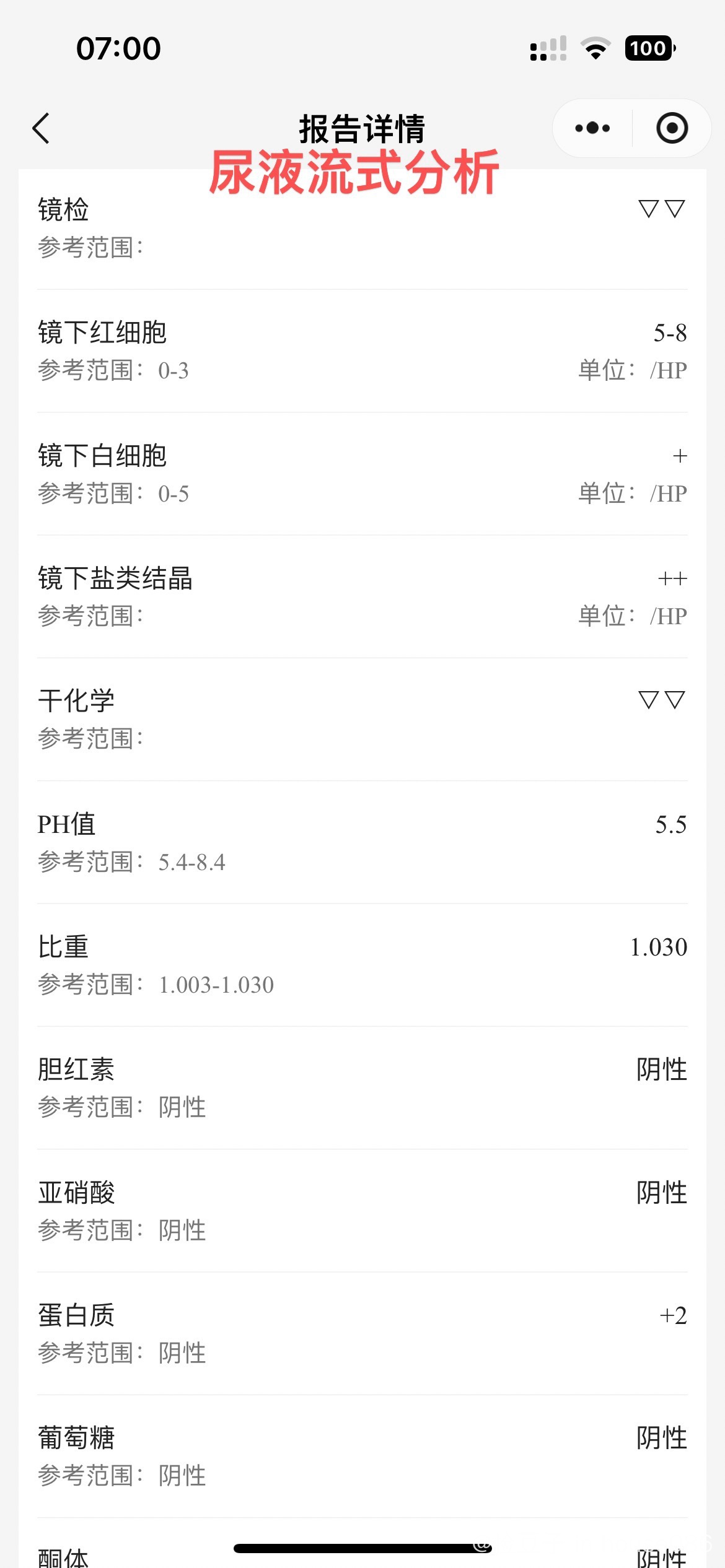This screenshot has height=1568, width=725.
Task: Open the mini program three-dot menu
Action: (x=592, y=128)
